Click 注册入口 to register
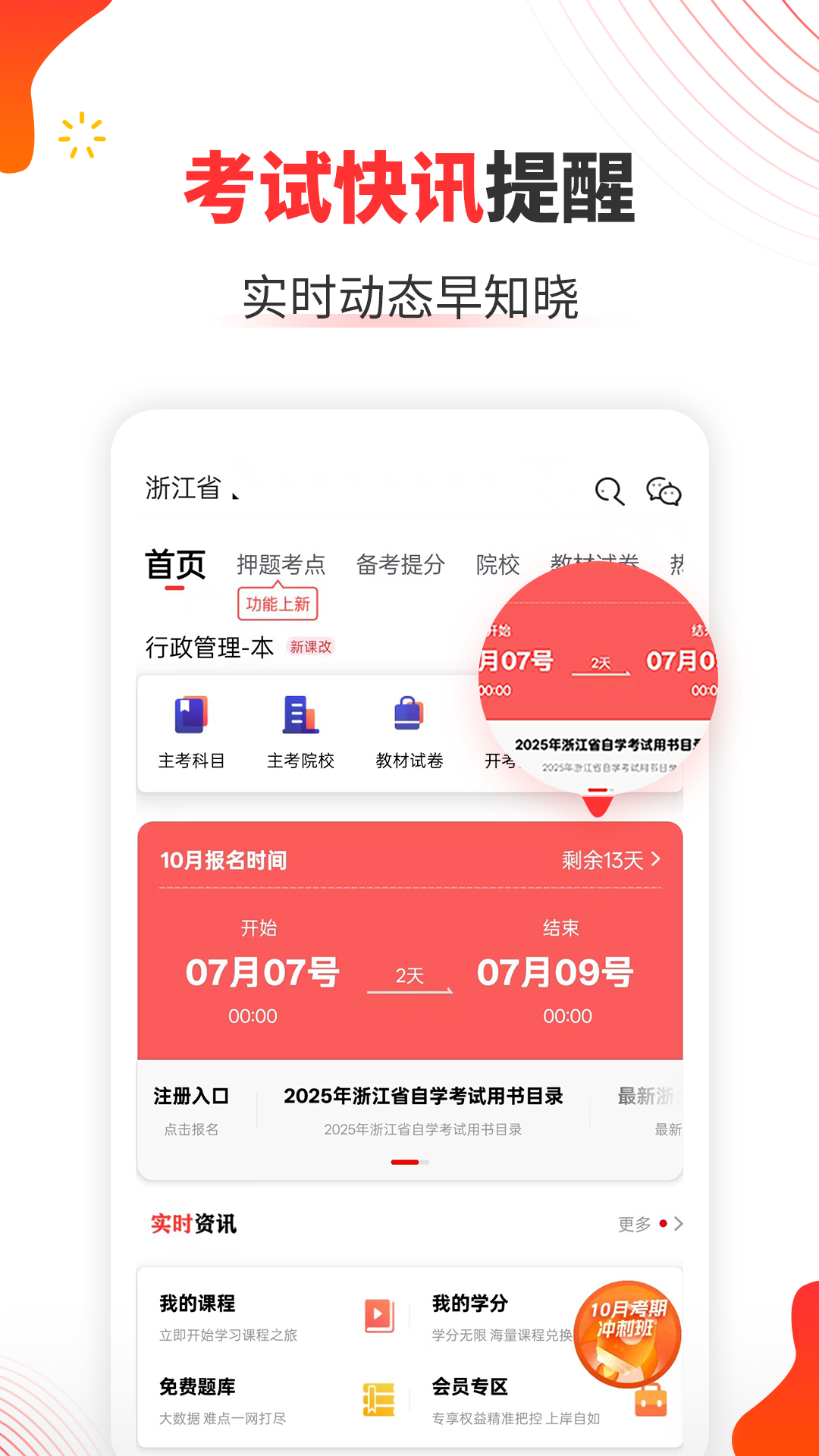The width and height of the screenshot is (819, 1456). click(x=191, y=1096)
